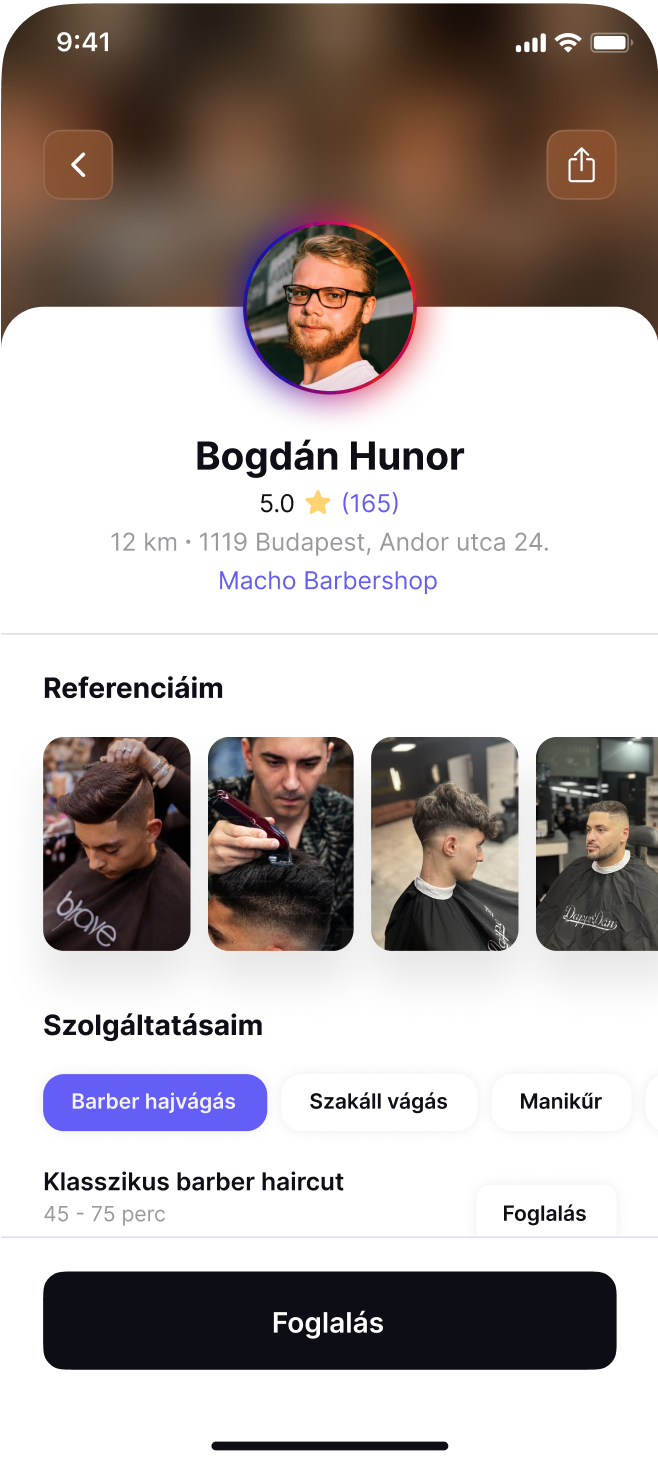Tap the large black Foglalás button

[x=329, y=1321]
